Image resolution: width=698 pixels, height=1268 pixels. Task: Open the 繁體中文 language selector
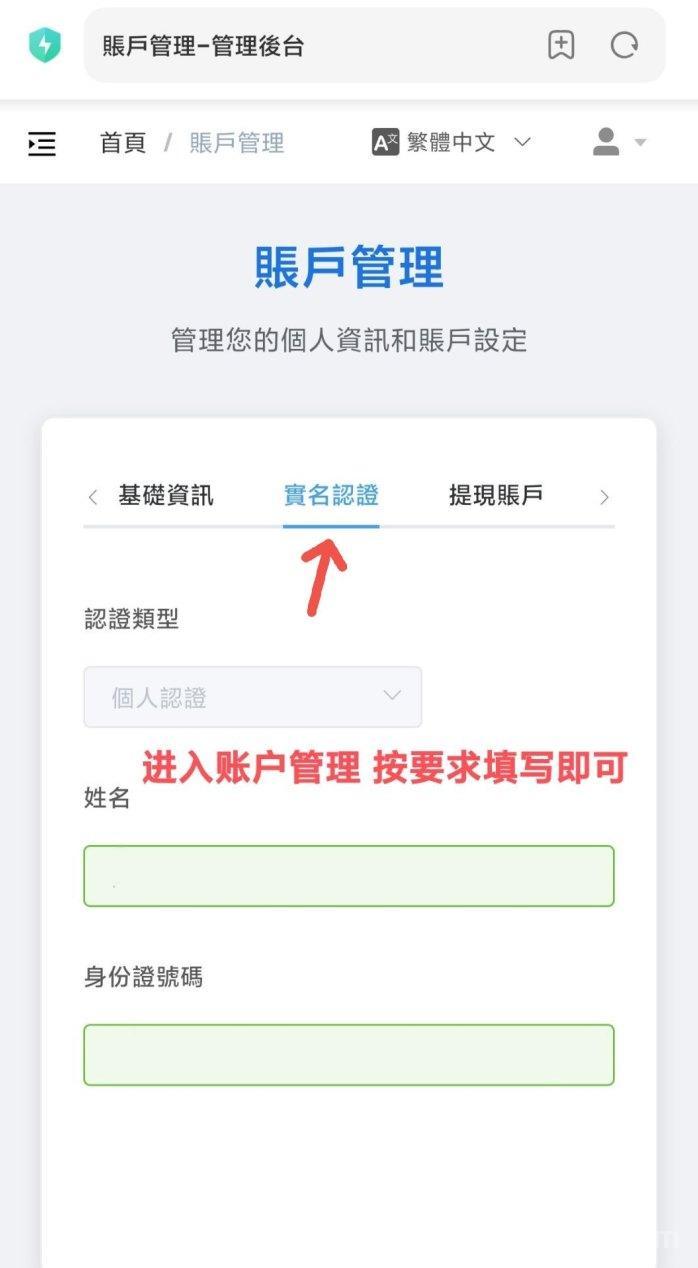451,142
